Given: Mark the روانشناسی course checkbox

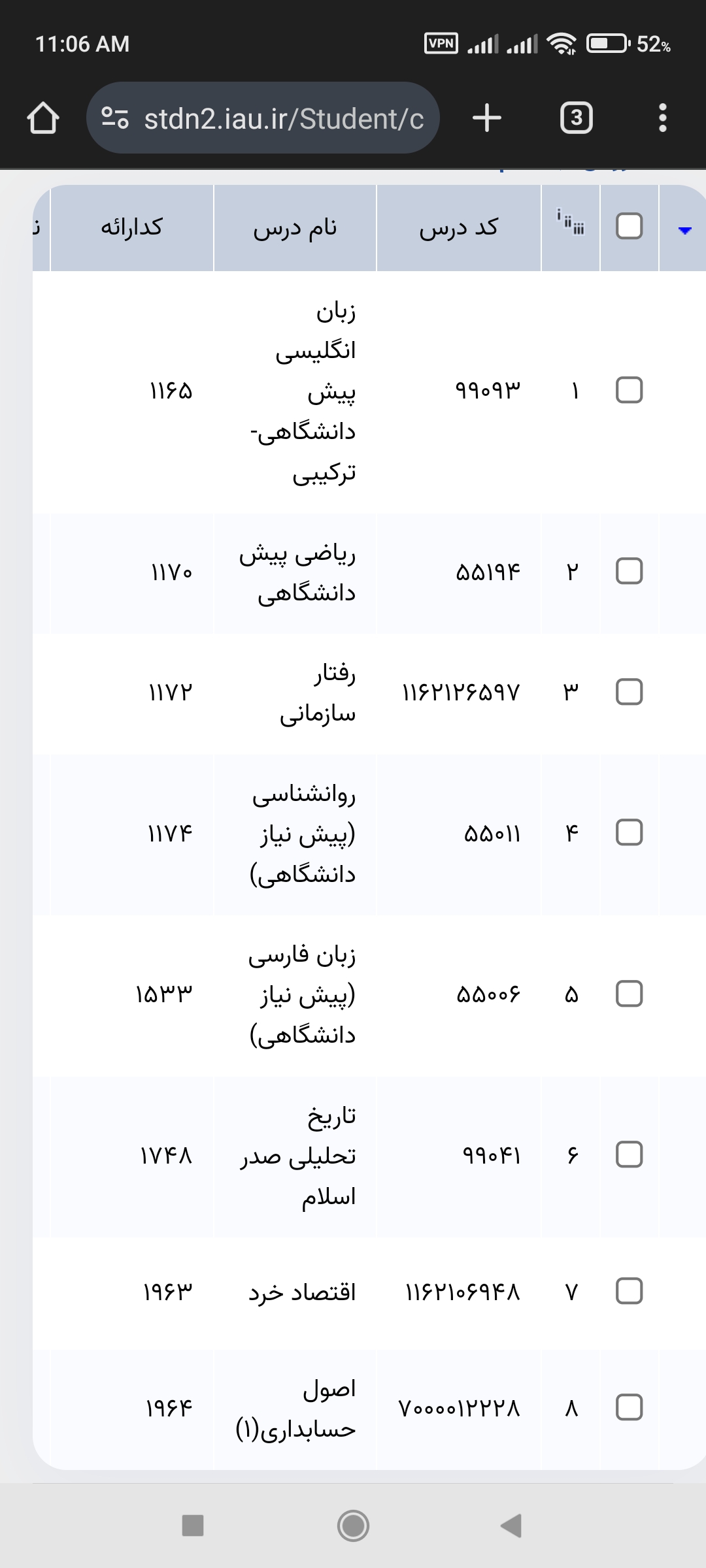Looking at the screenshot, I should [630, 833].
